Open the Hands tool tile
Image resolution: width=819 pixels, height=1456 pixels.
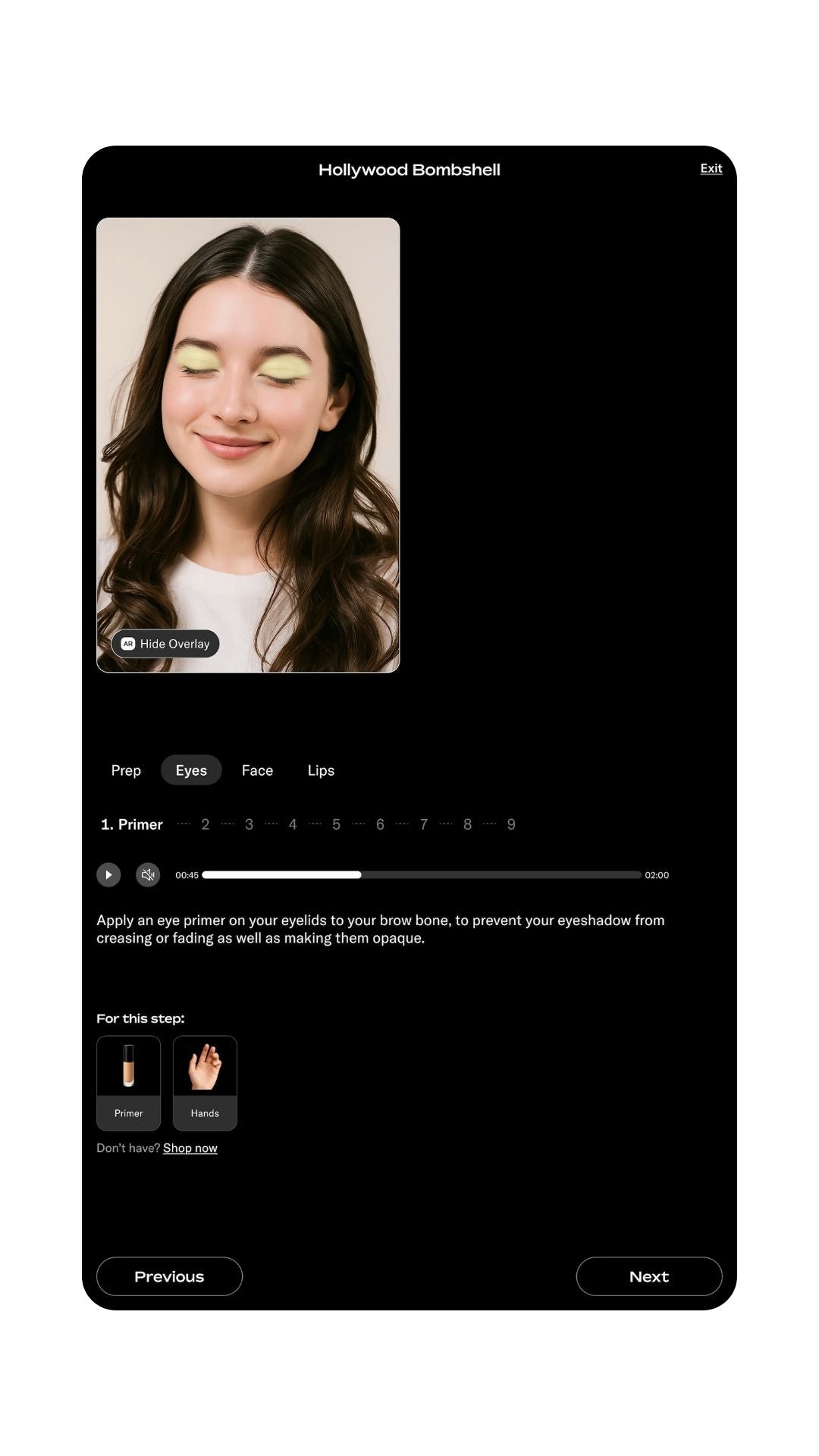[x=205, y=1083]
